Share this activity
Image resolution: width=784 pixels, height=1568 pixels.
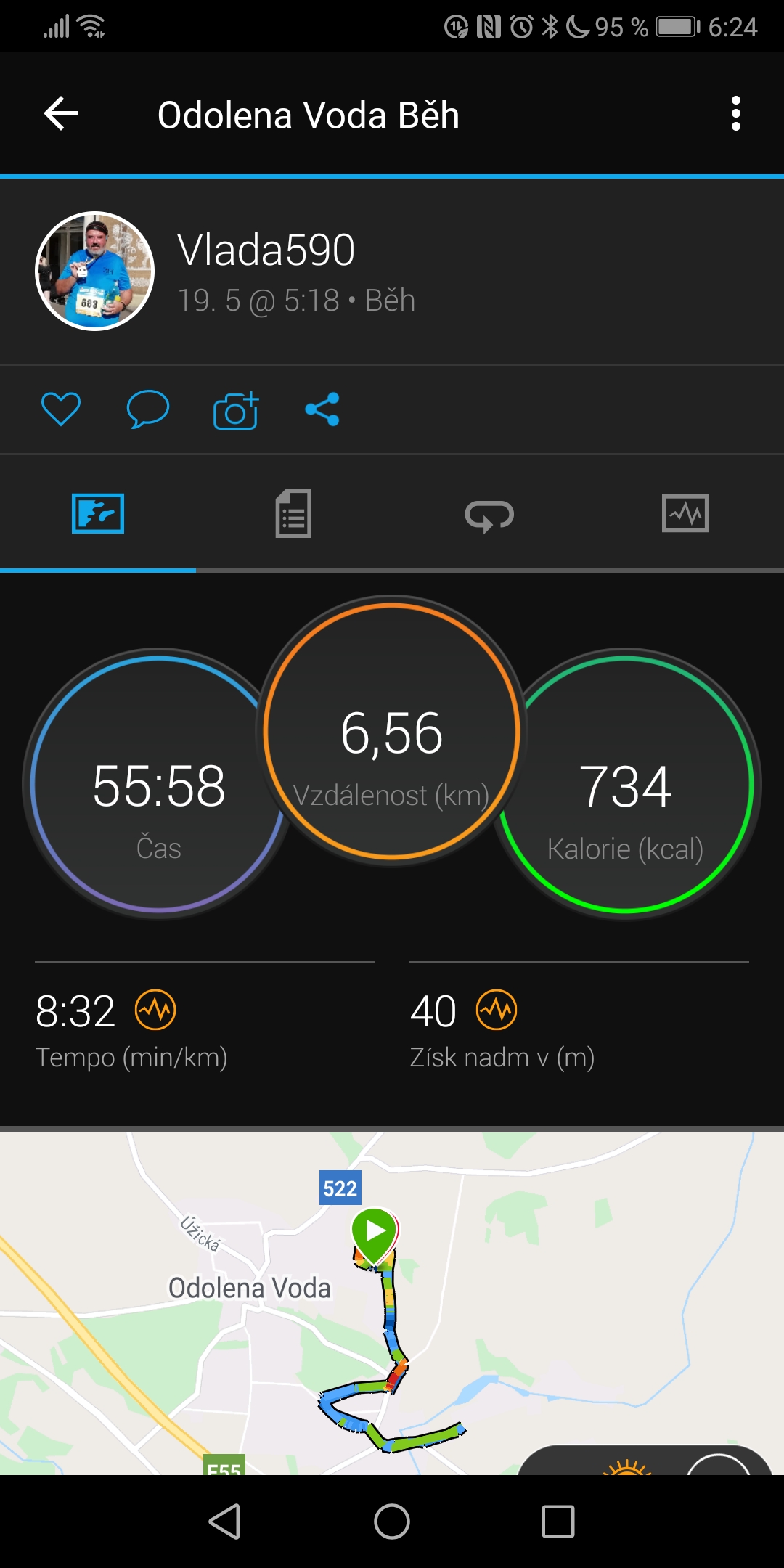tap(322, 409)
